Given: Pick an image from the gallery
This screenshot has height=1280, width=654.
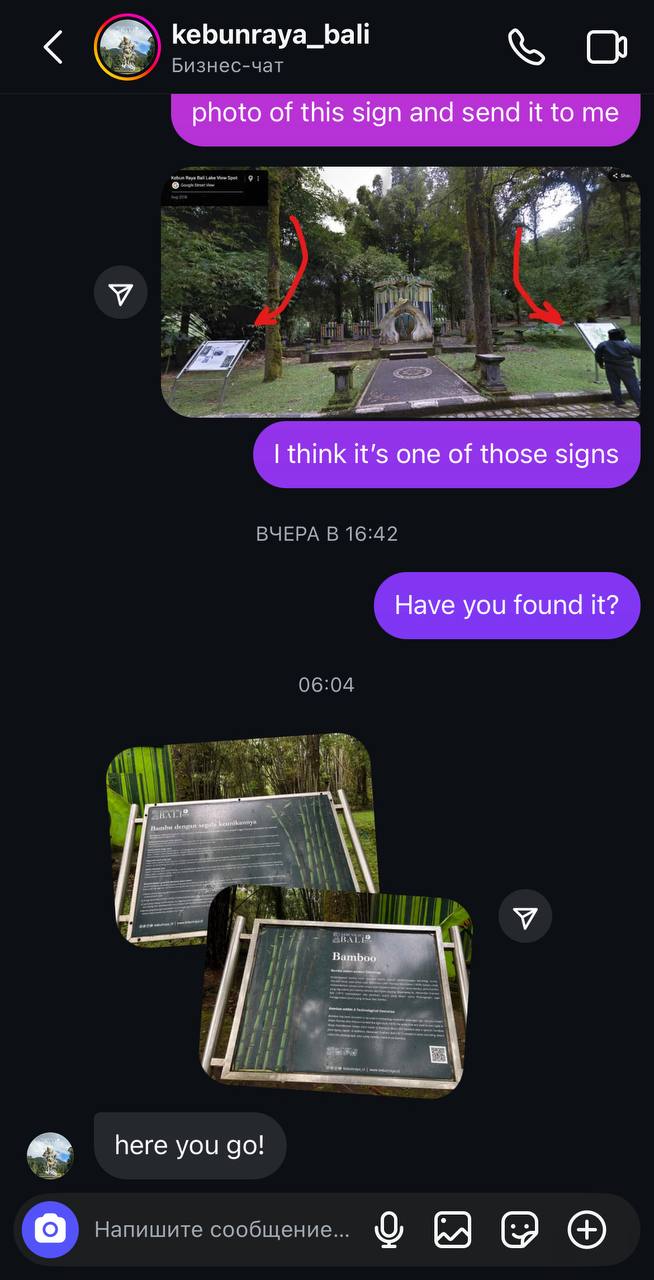Looking at the screenshot, I should (x=452, y=1229).
